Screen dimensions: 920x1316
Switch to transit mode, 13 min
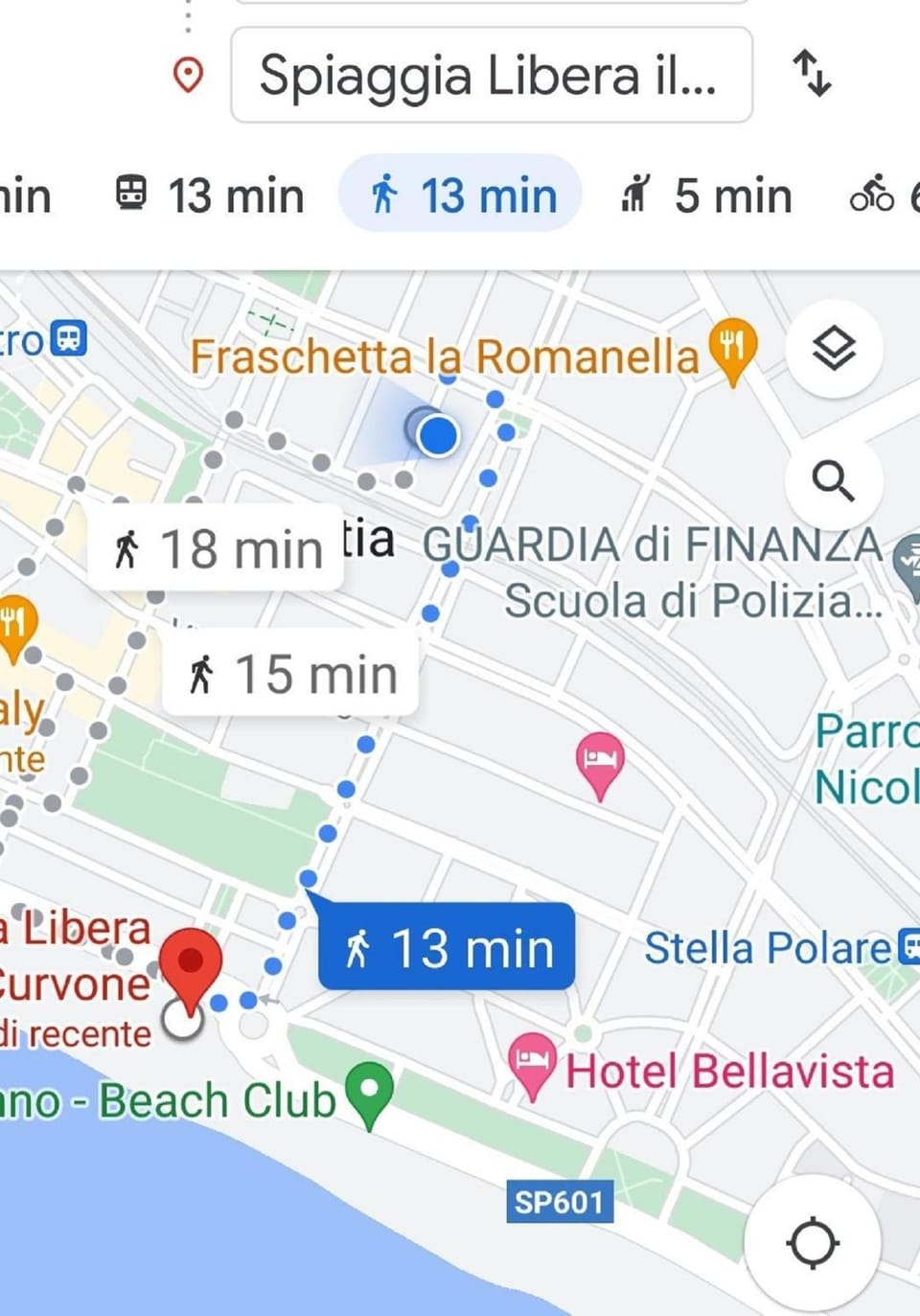click(x=210, y=196)
